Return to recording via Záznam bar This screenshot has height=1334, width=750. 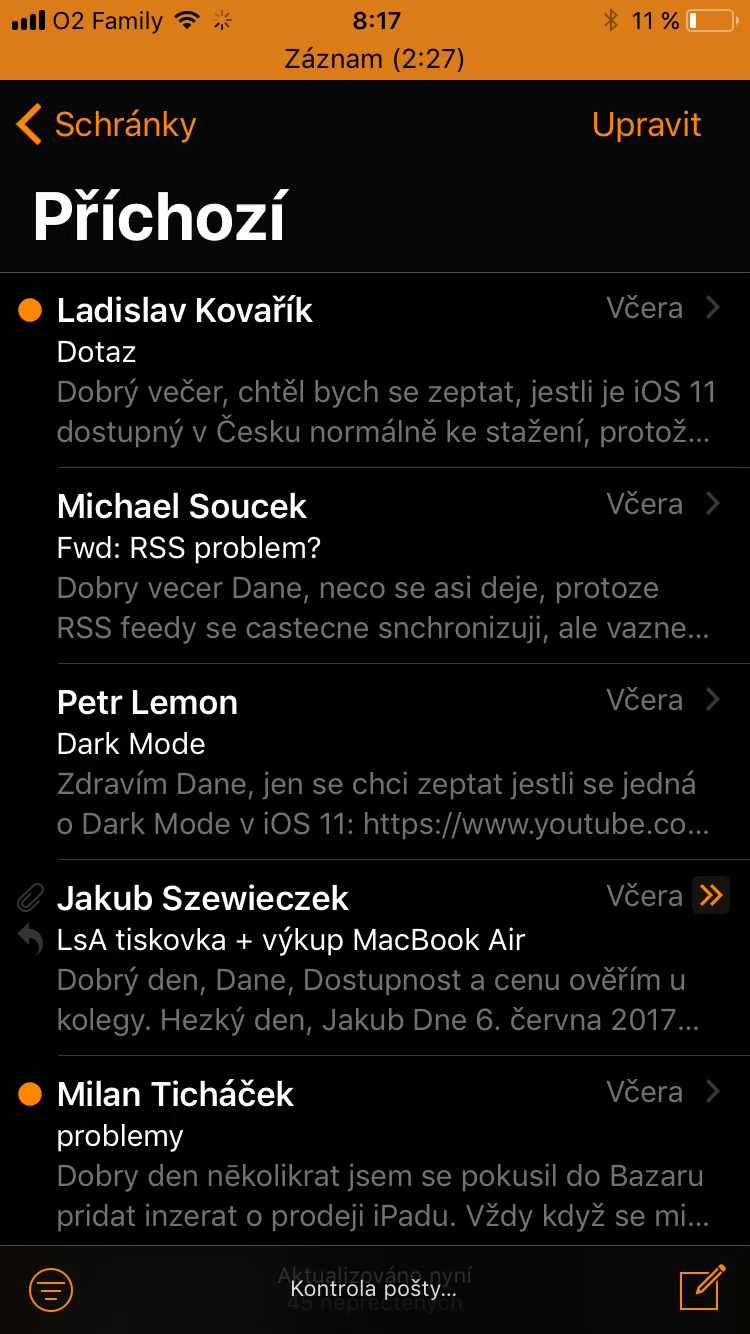375,58
